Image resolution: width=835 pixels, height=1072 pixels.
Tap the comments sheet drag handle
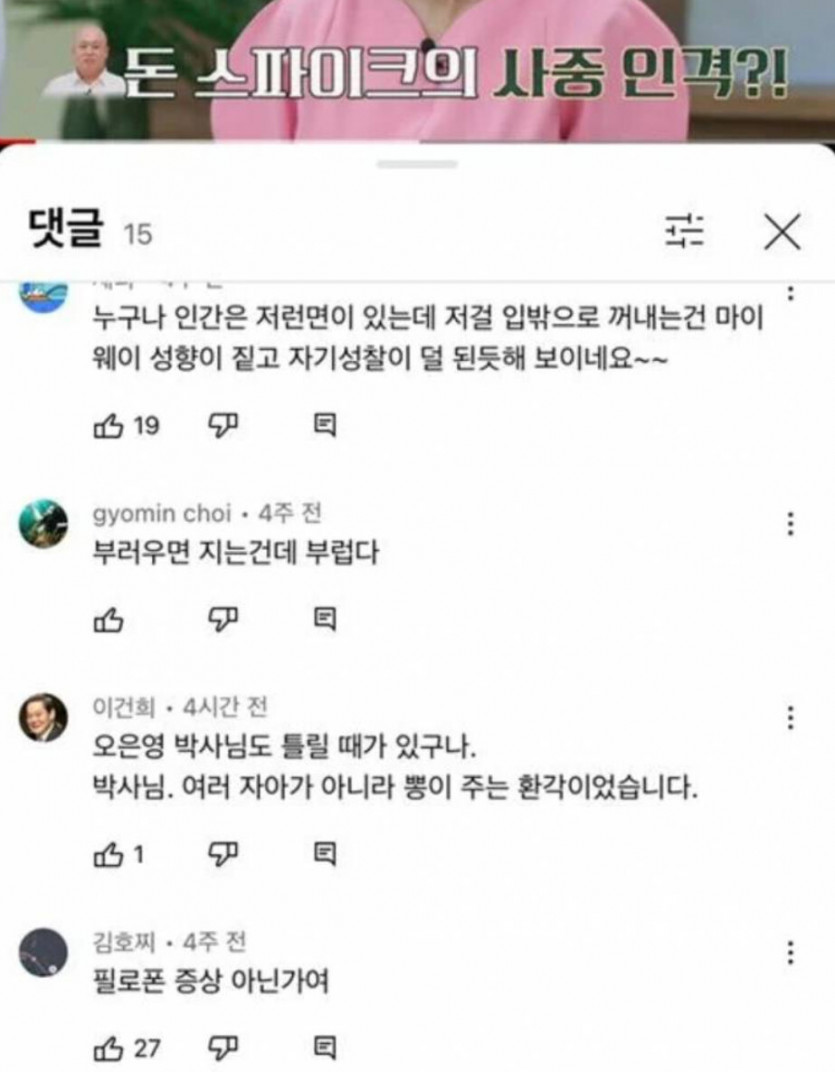[x=418, y=164]
